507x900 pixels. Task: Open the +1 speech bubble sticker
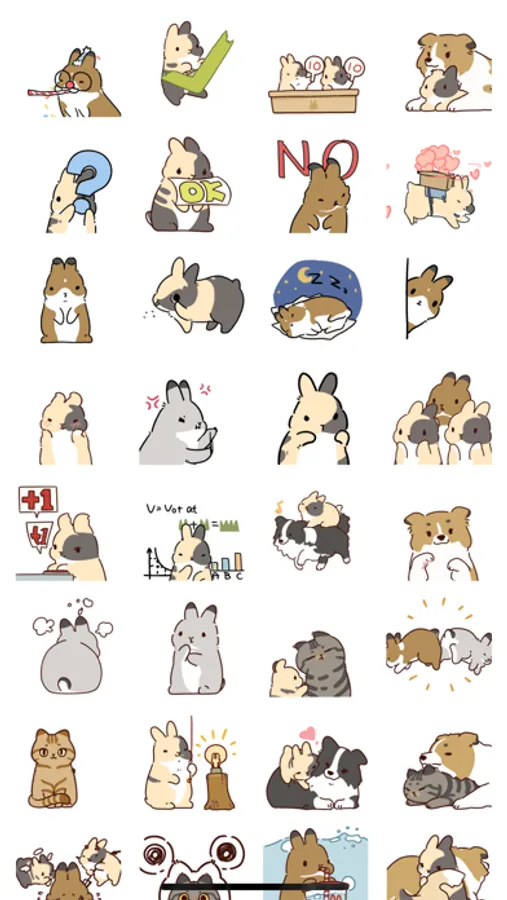click(61, 534)
